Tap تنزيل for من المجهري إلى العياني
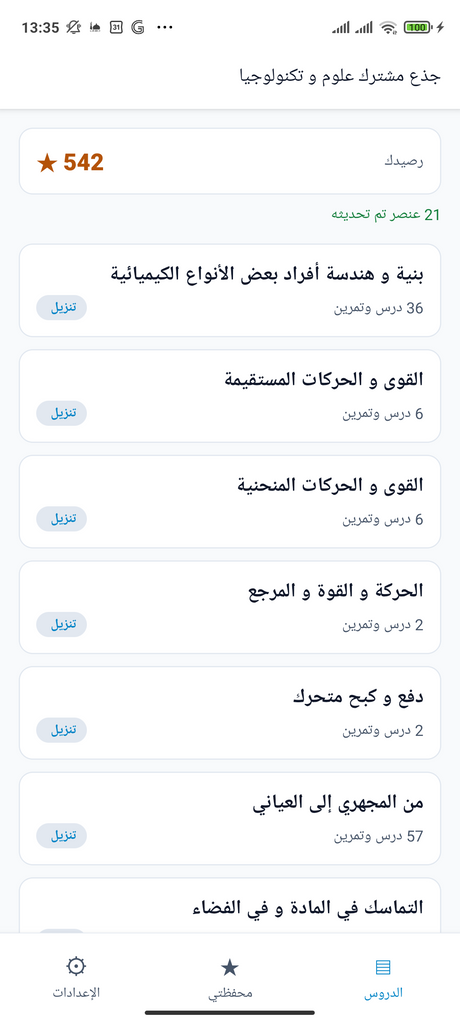The width and height of the screenshot is (460, 1022). point(61,836)
